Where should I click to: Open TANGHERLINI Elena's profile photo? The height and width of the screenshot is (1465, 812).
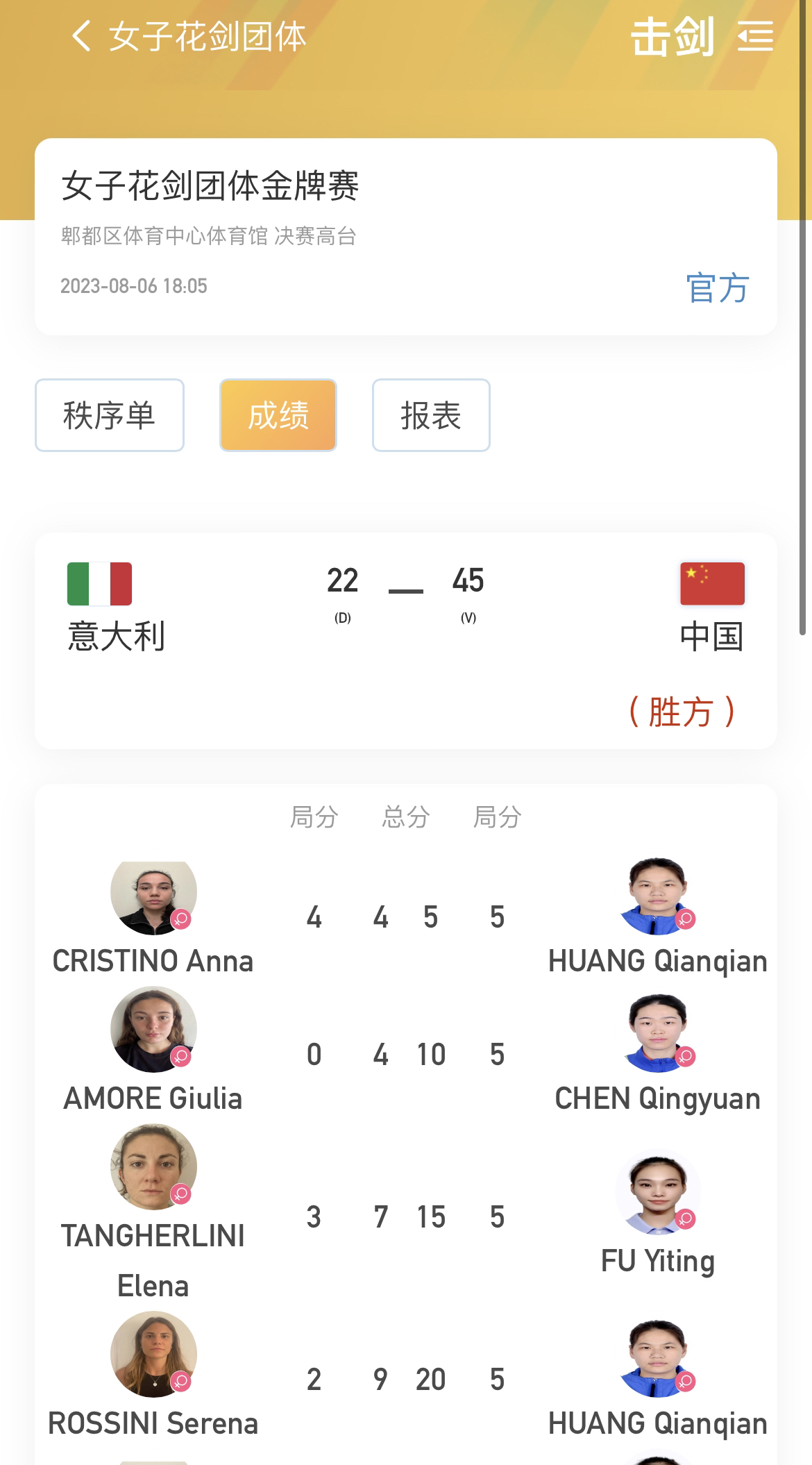click(153, 1166)
